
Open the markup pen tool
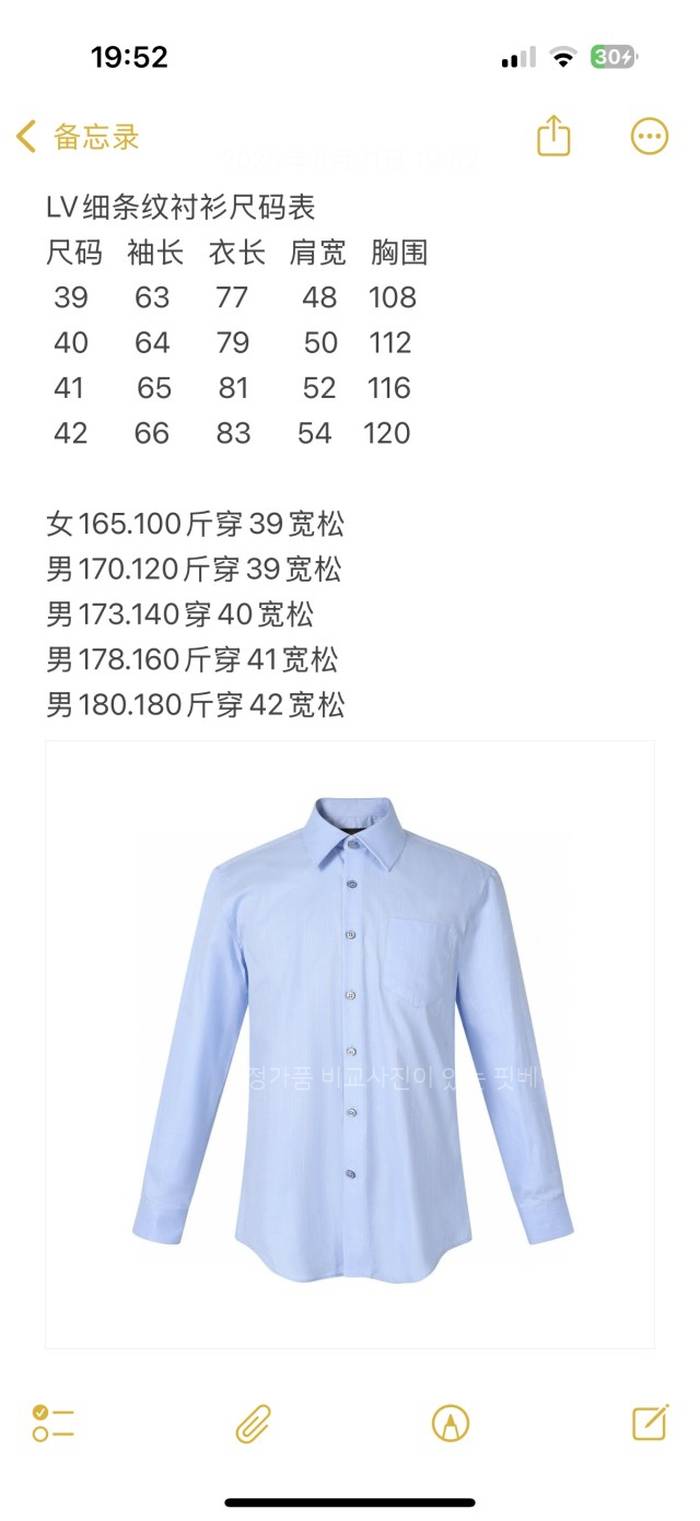450,1422
